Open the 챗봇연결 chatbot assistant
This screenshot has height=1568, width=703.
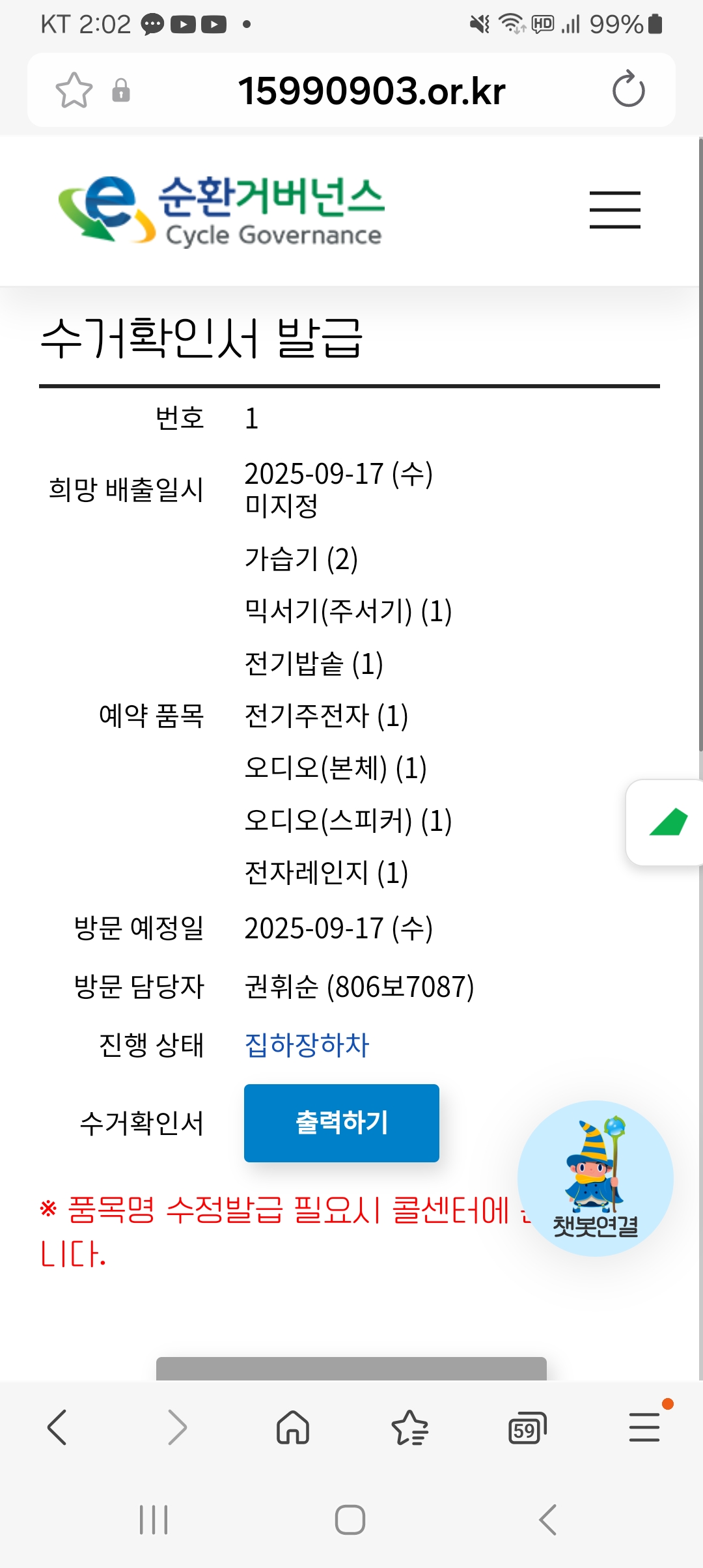[x=595, y=1179]
